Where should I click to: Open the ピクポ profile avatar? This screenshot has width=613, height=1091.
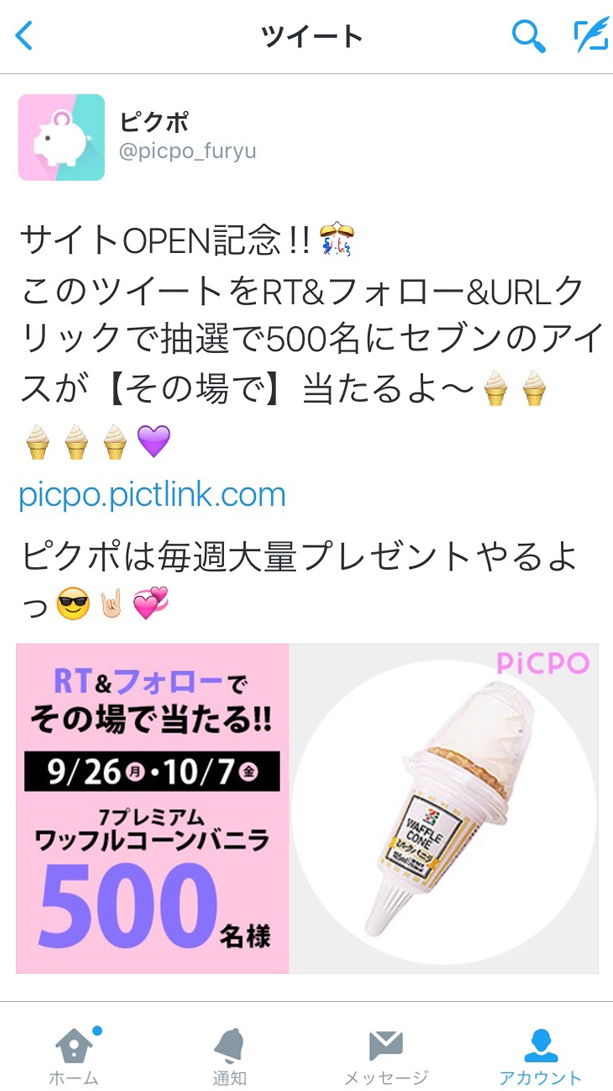coord(61,137)
